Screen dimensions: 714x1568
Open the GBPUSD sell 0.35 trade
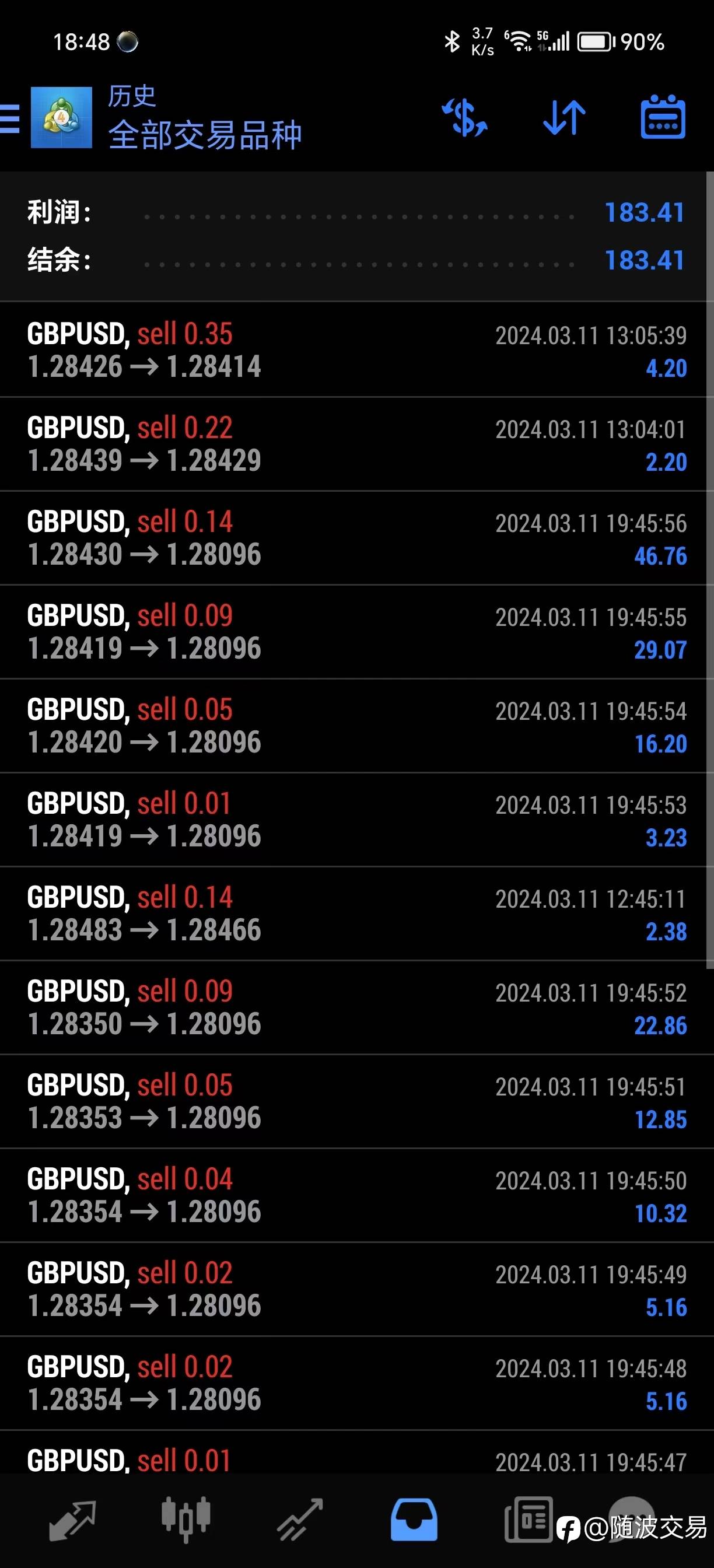356,350
